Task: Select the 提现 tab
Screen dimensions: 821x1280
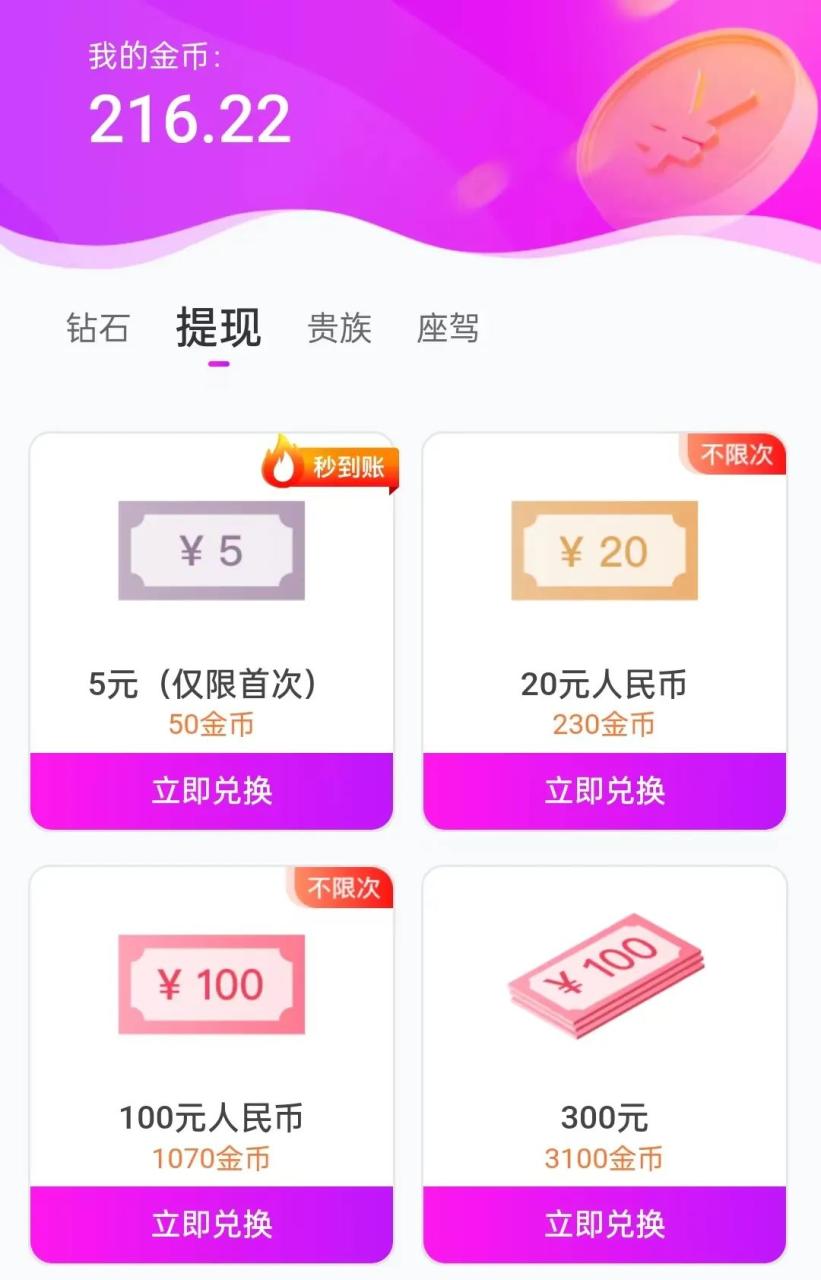Action: point(218,330)
